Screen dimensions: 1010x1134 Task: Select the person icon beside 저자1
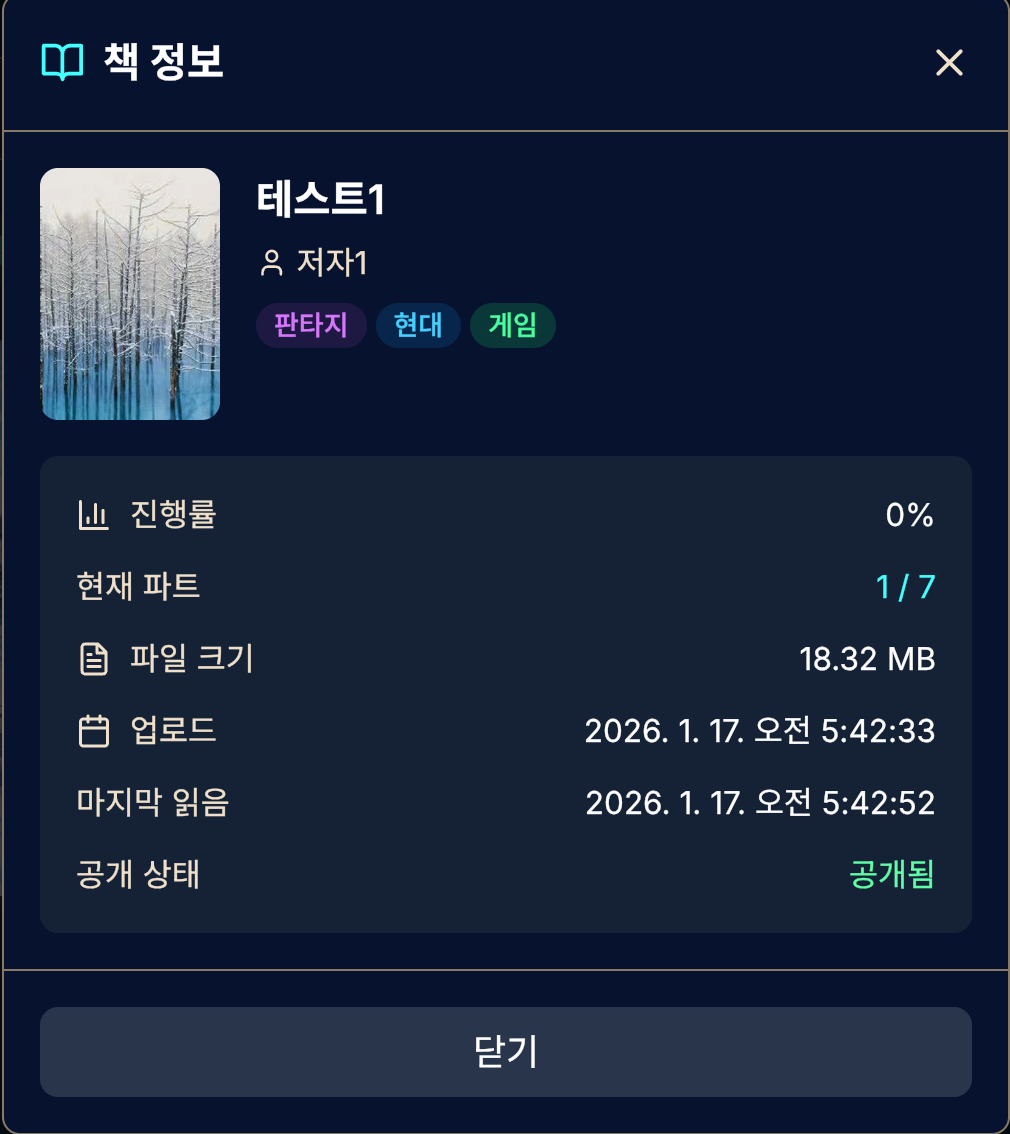click(x=270, y=263)
